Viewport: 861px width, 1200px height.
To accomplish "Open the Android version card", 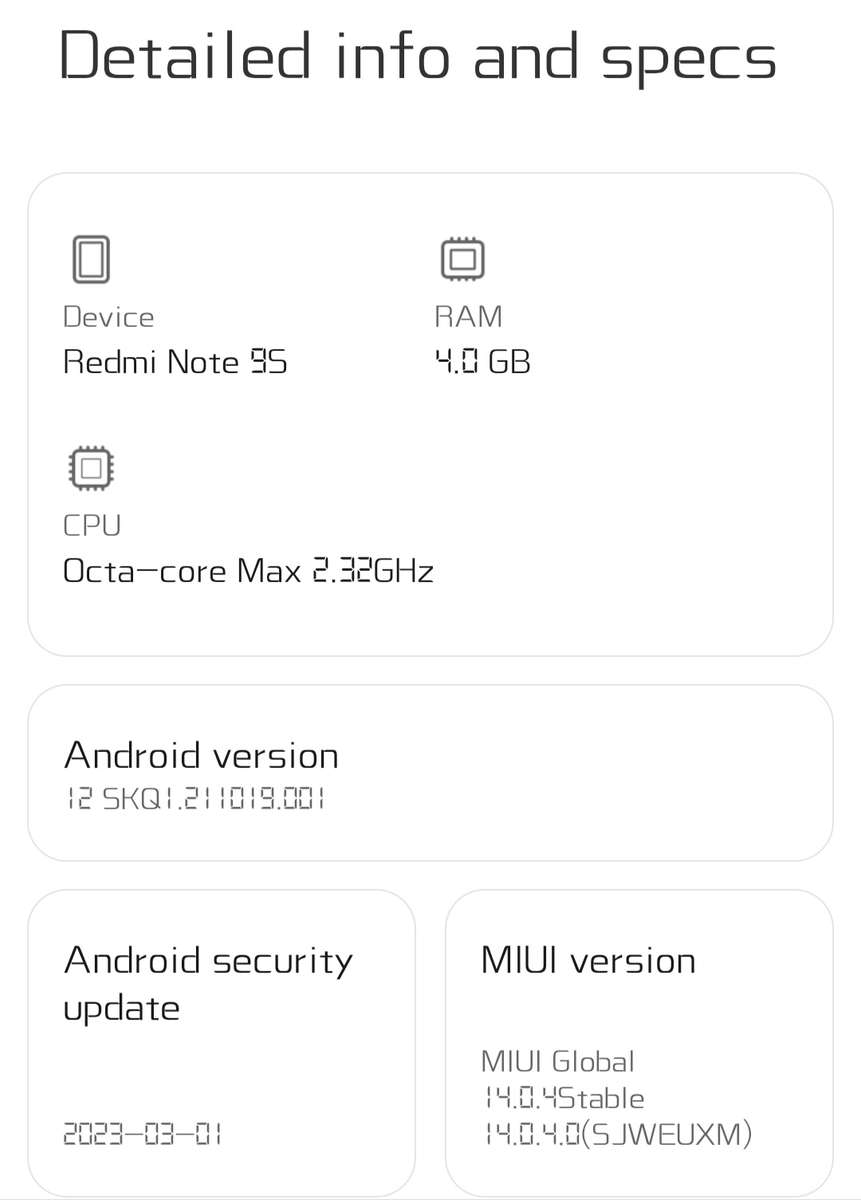I will click(x=430, y=770).
